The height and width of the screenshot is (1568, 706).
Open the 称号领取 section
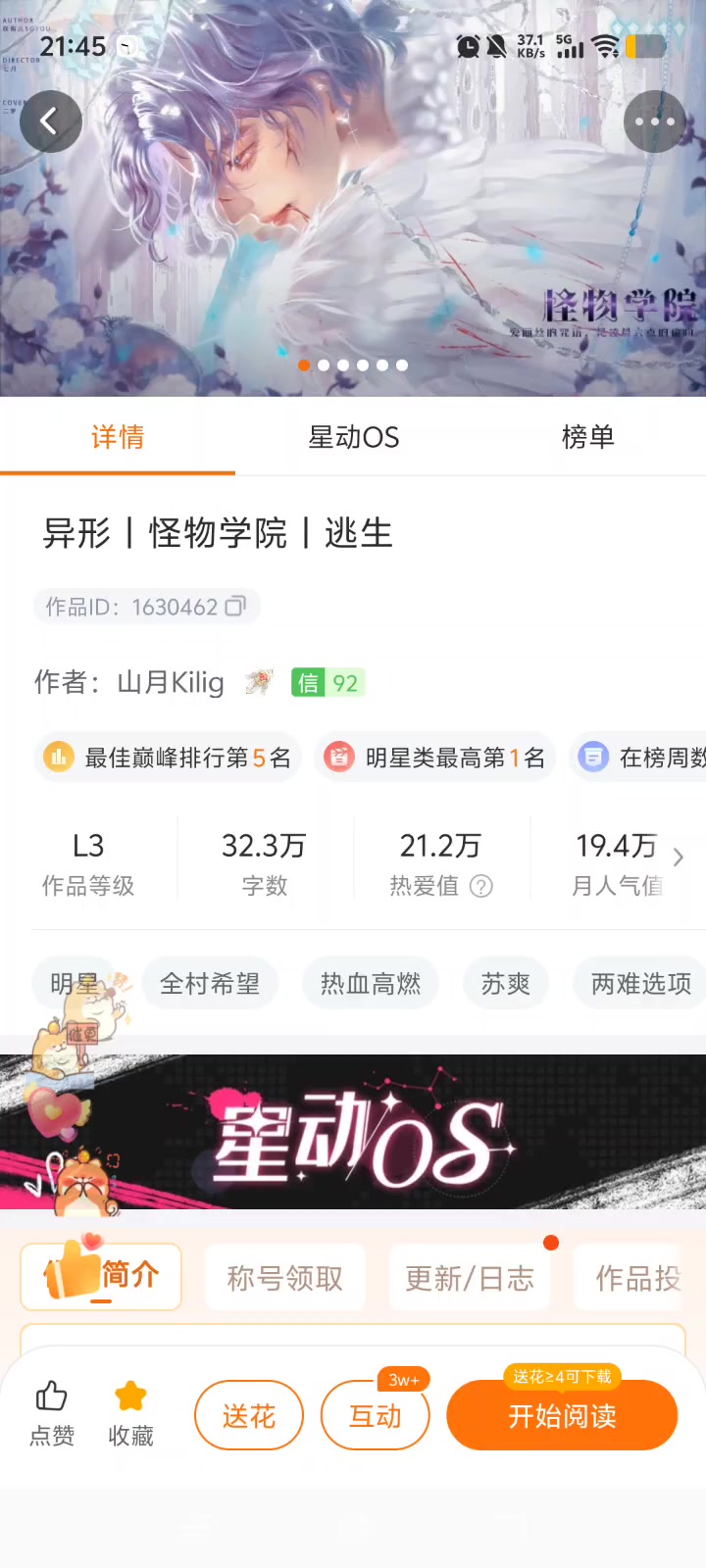pyautogui.click(x=285, y=1277)
